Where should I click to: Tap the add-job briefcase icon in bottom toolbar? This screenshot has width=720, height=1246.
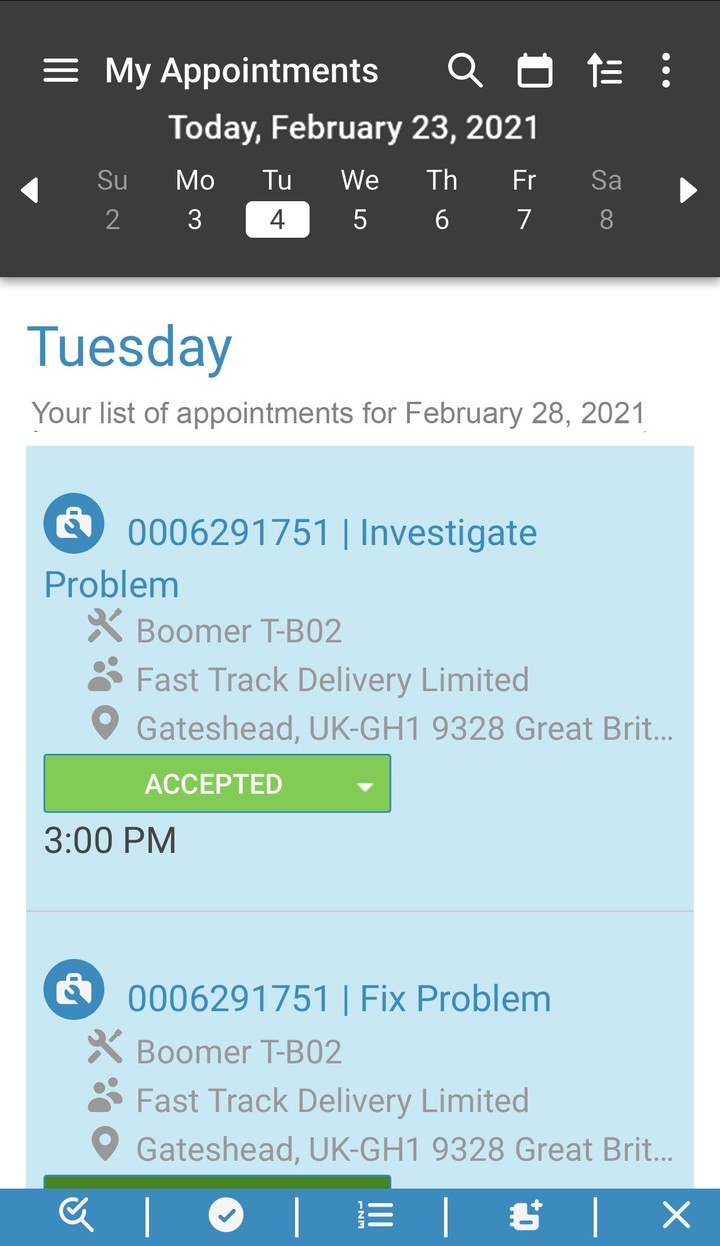point(525,1215)
